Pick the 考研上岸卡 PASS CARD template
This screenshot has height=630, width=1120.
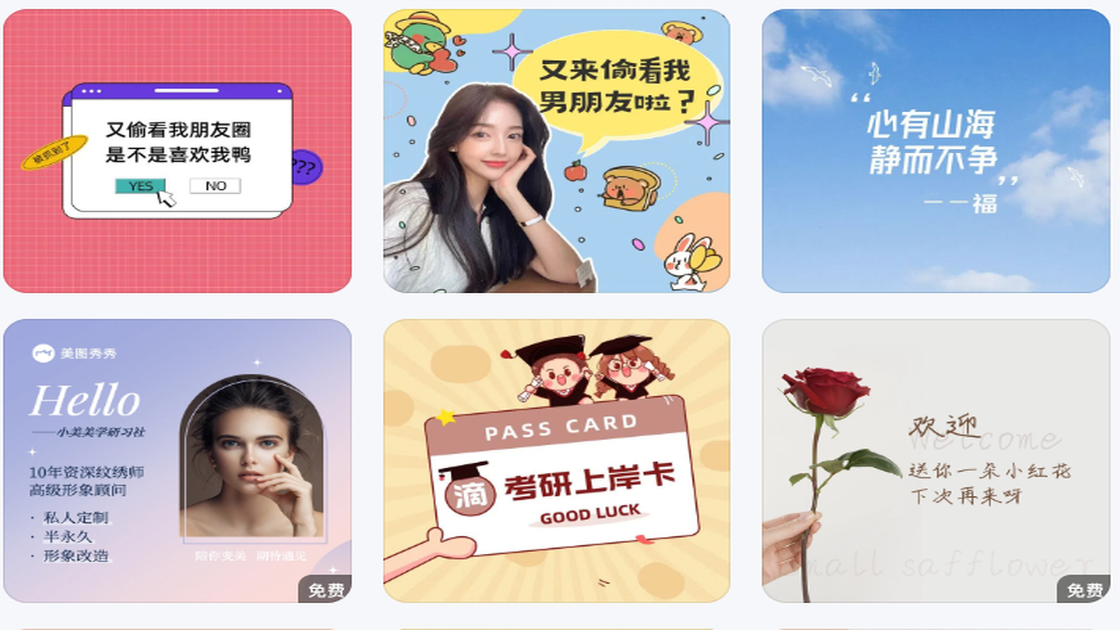(x=557, y=461)
